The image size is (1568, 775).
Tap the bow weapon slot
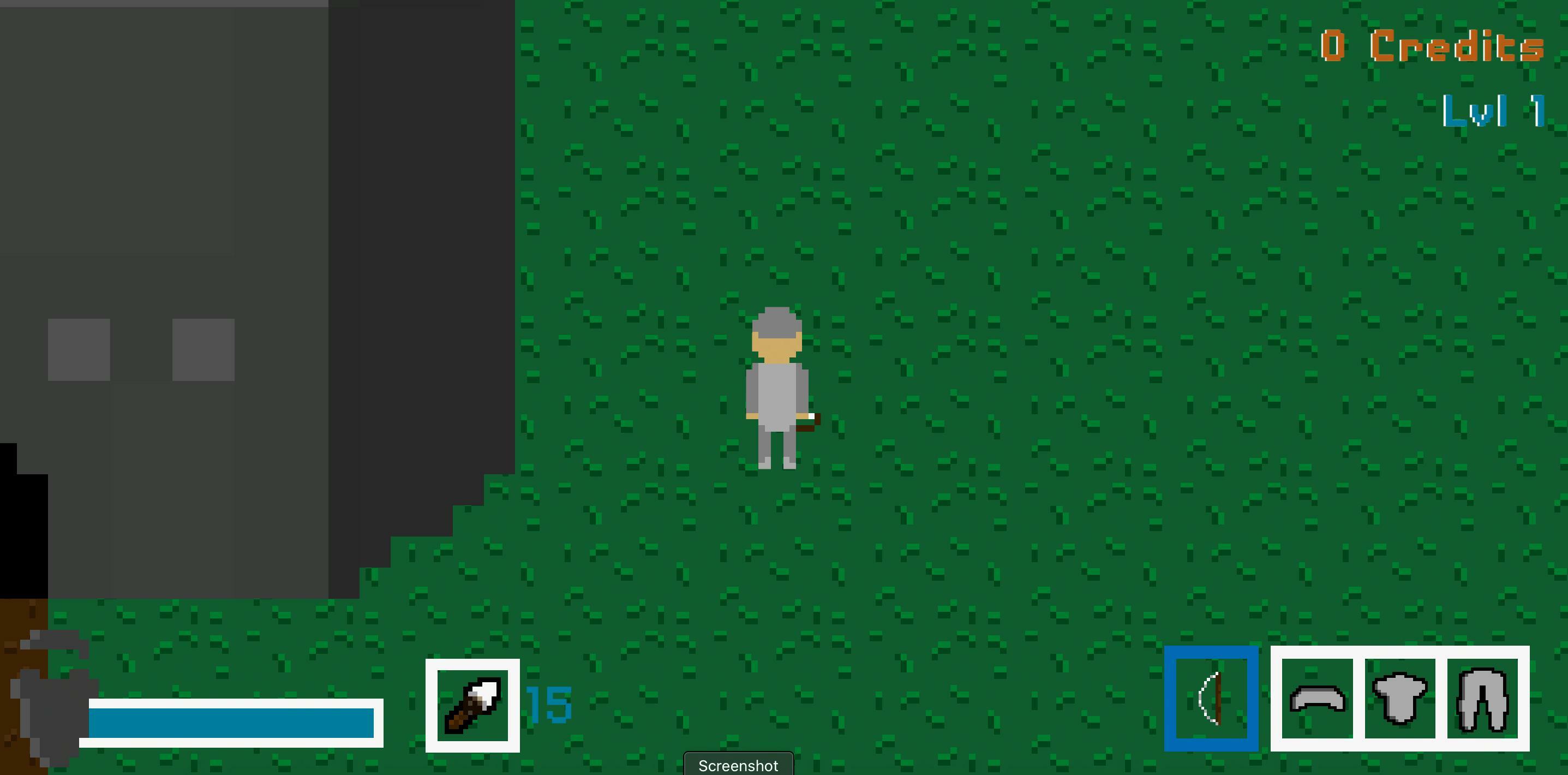1211,698
